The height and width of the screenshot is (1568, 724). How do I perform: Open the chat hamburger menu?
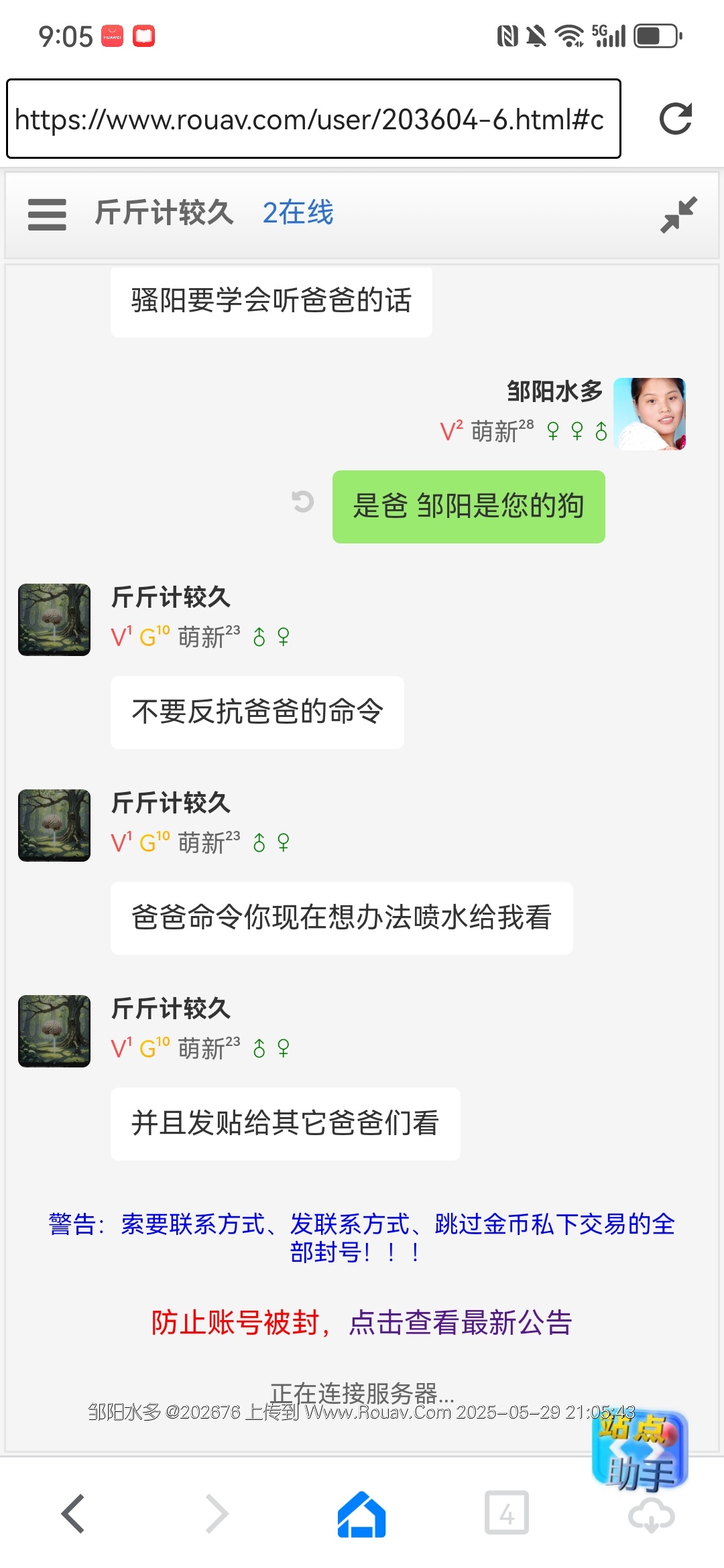(47, 214)
